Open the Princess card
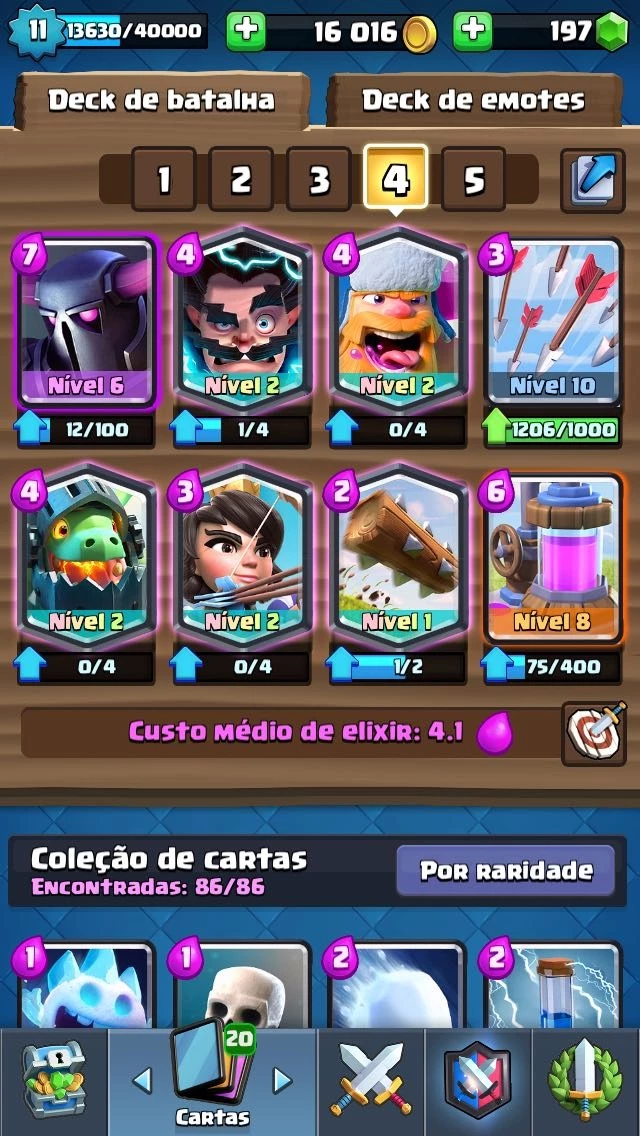This screenshot has height=1136, width=640. [x=242, y=560]
